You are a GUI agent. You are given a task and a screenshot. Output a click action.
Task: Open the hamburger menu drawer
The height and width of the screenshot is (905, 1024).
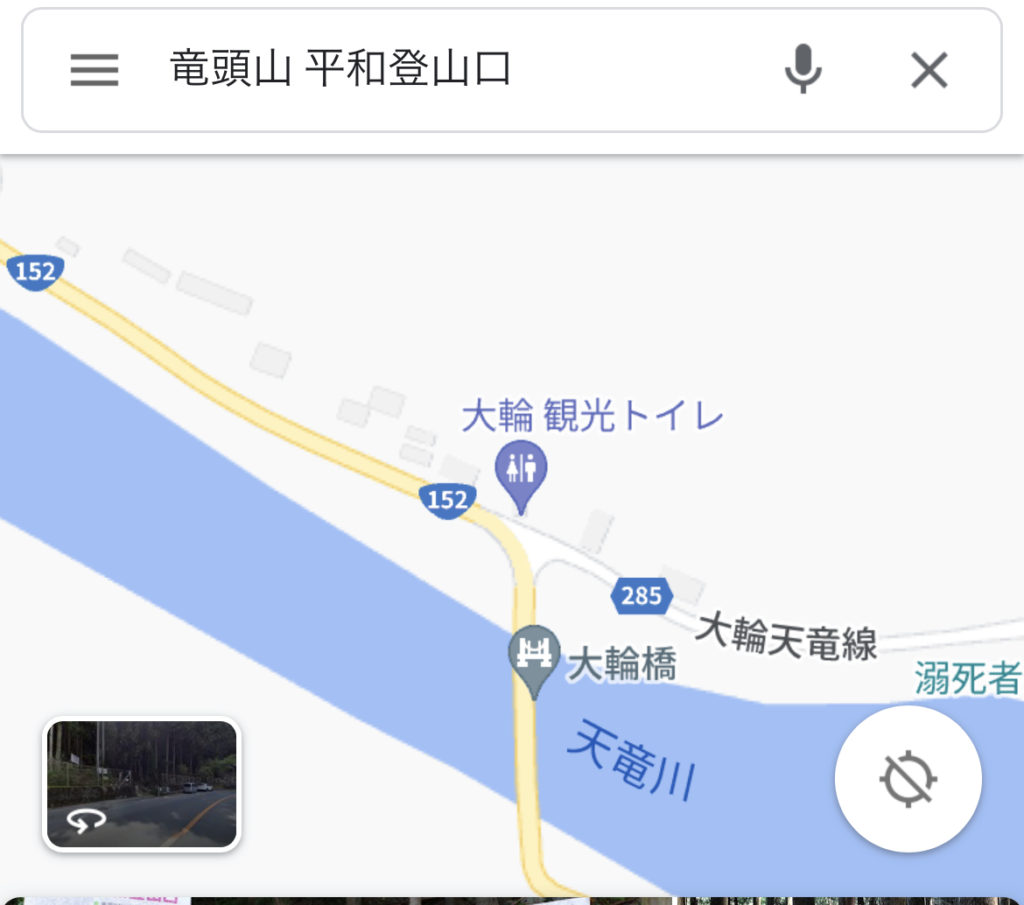(94, 70)
